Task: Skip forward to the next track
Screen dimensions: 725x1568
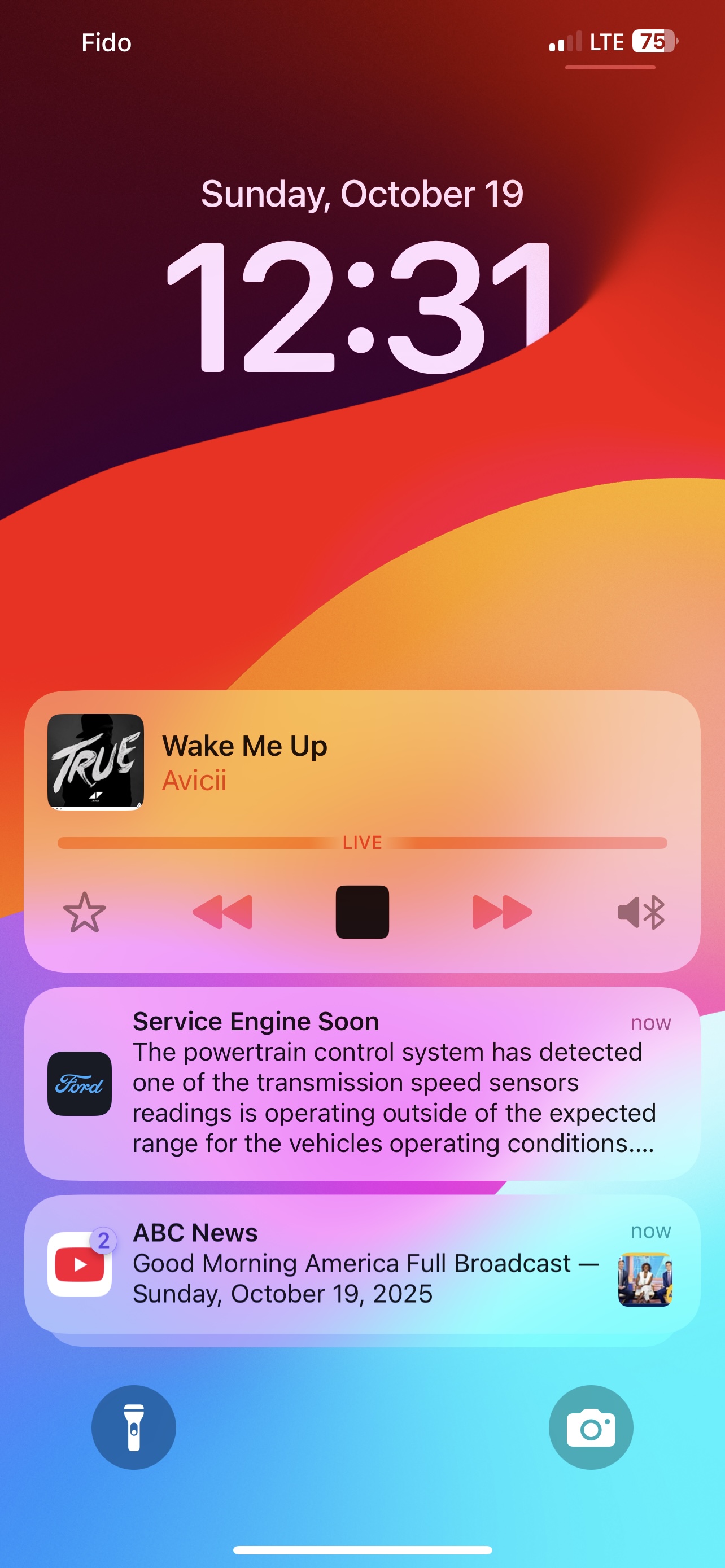Action: pyautogui.click(x=502, y=912)
